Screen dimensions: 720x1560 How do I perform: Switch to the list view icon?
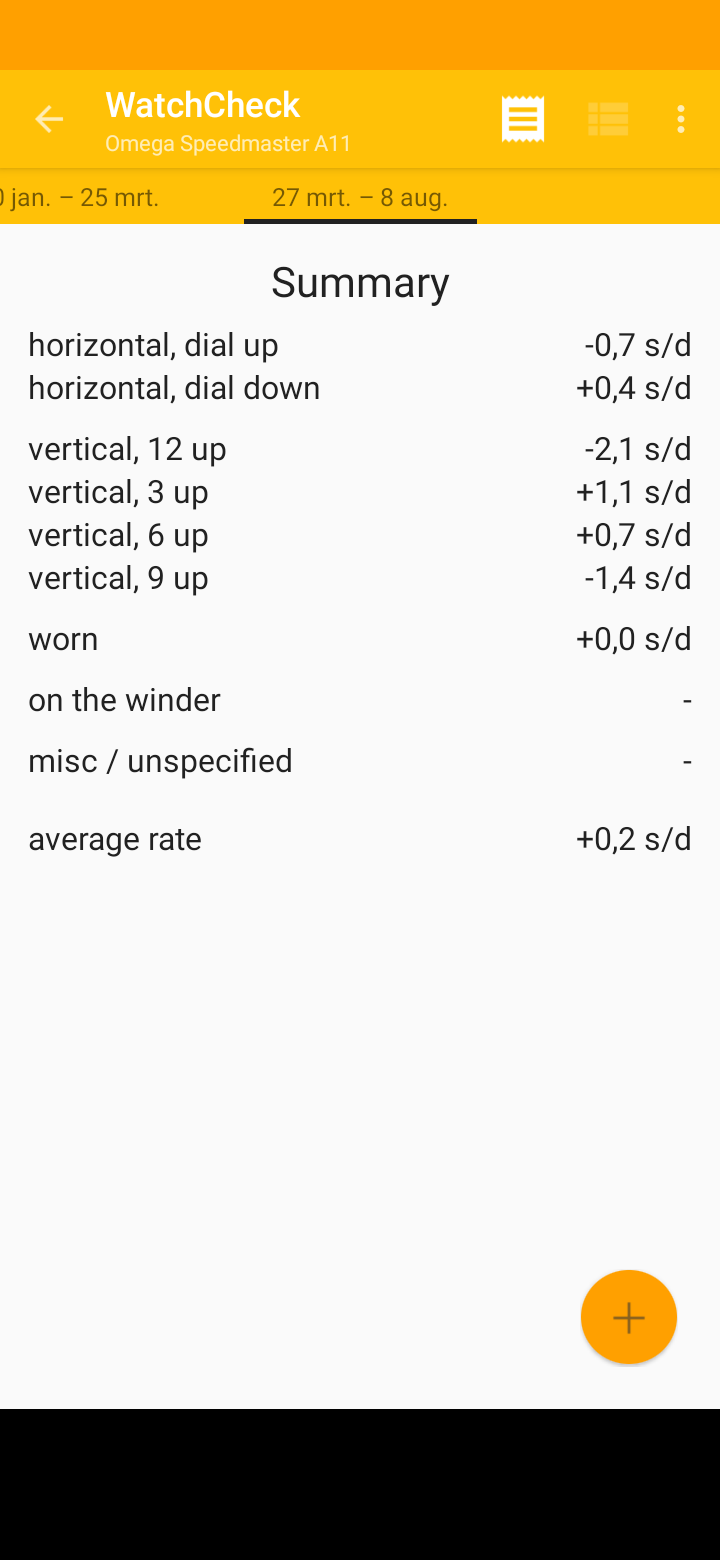[607, 120]
